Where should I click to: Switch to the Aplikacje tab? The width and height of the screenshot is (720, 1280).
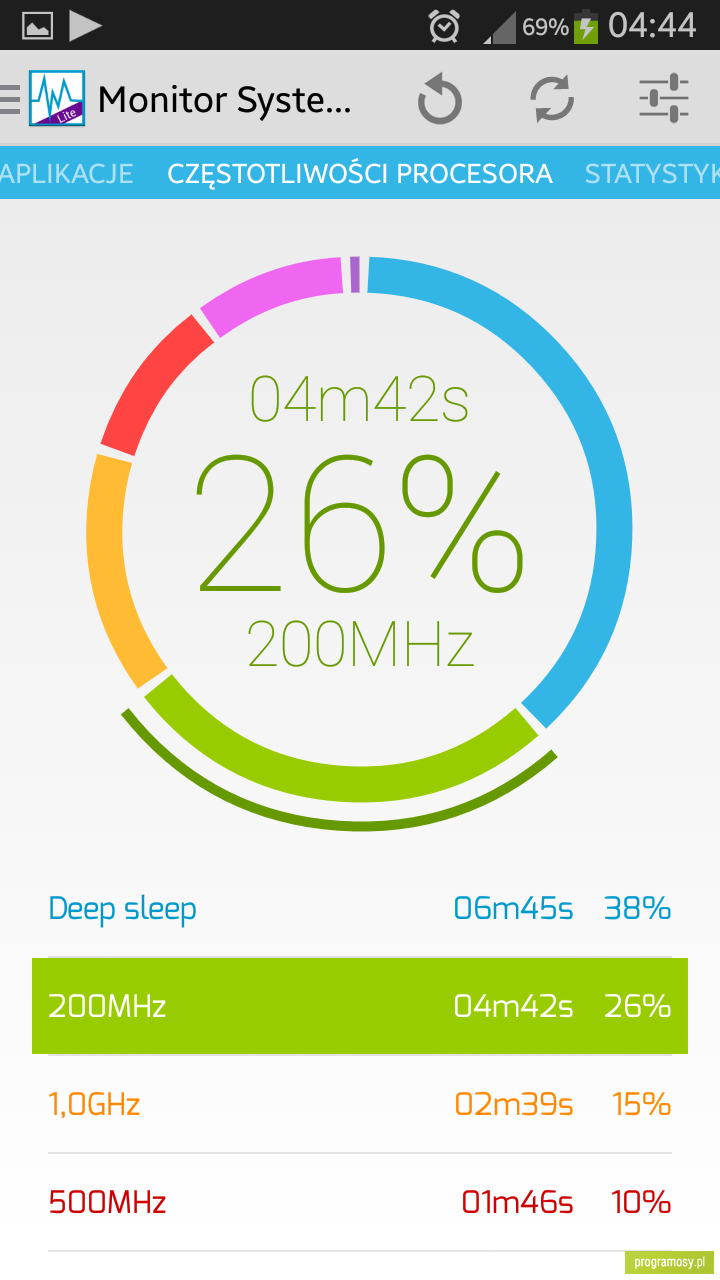67,173
